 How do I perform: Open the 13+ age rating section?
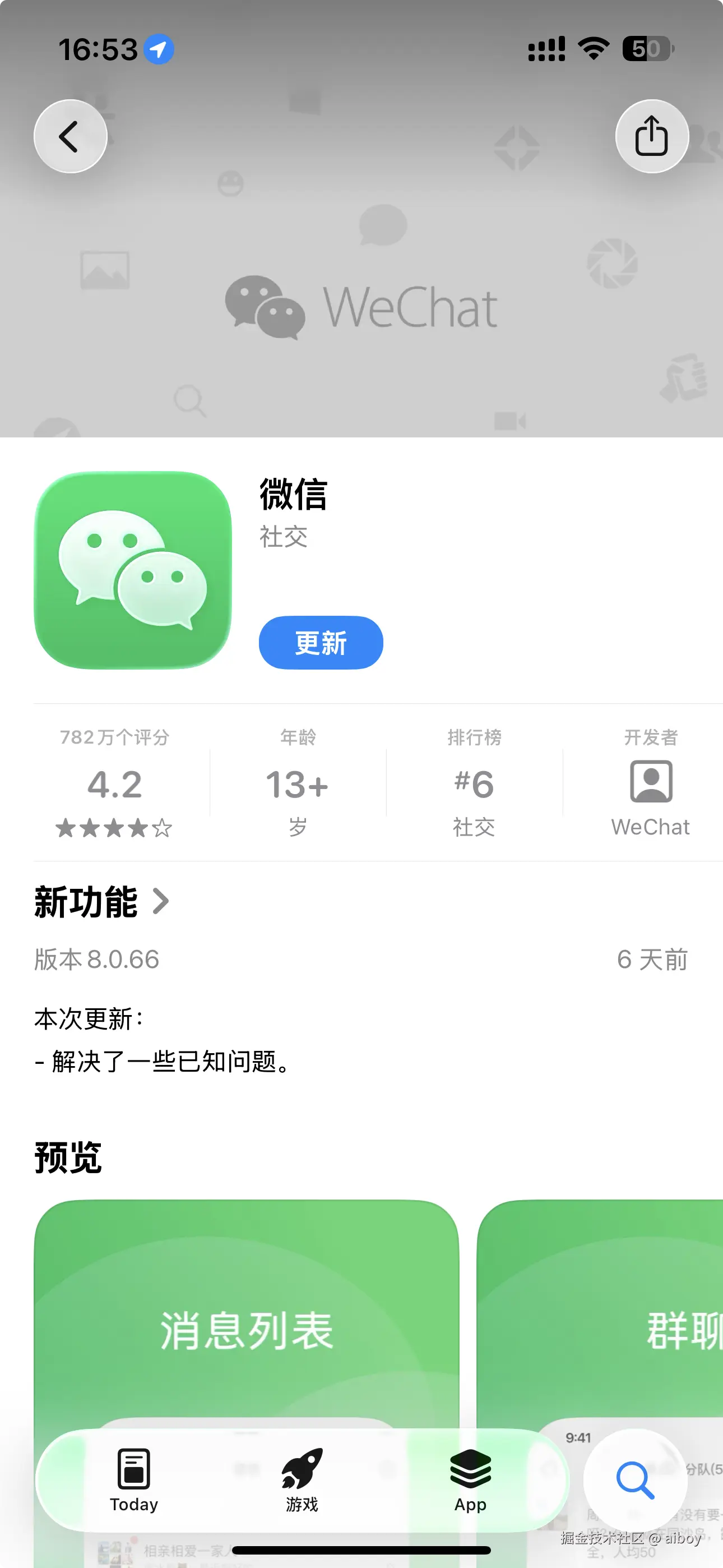click(298, 785)
